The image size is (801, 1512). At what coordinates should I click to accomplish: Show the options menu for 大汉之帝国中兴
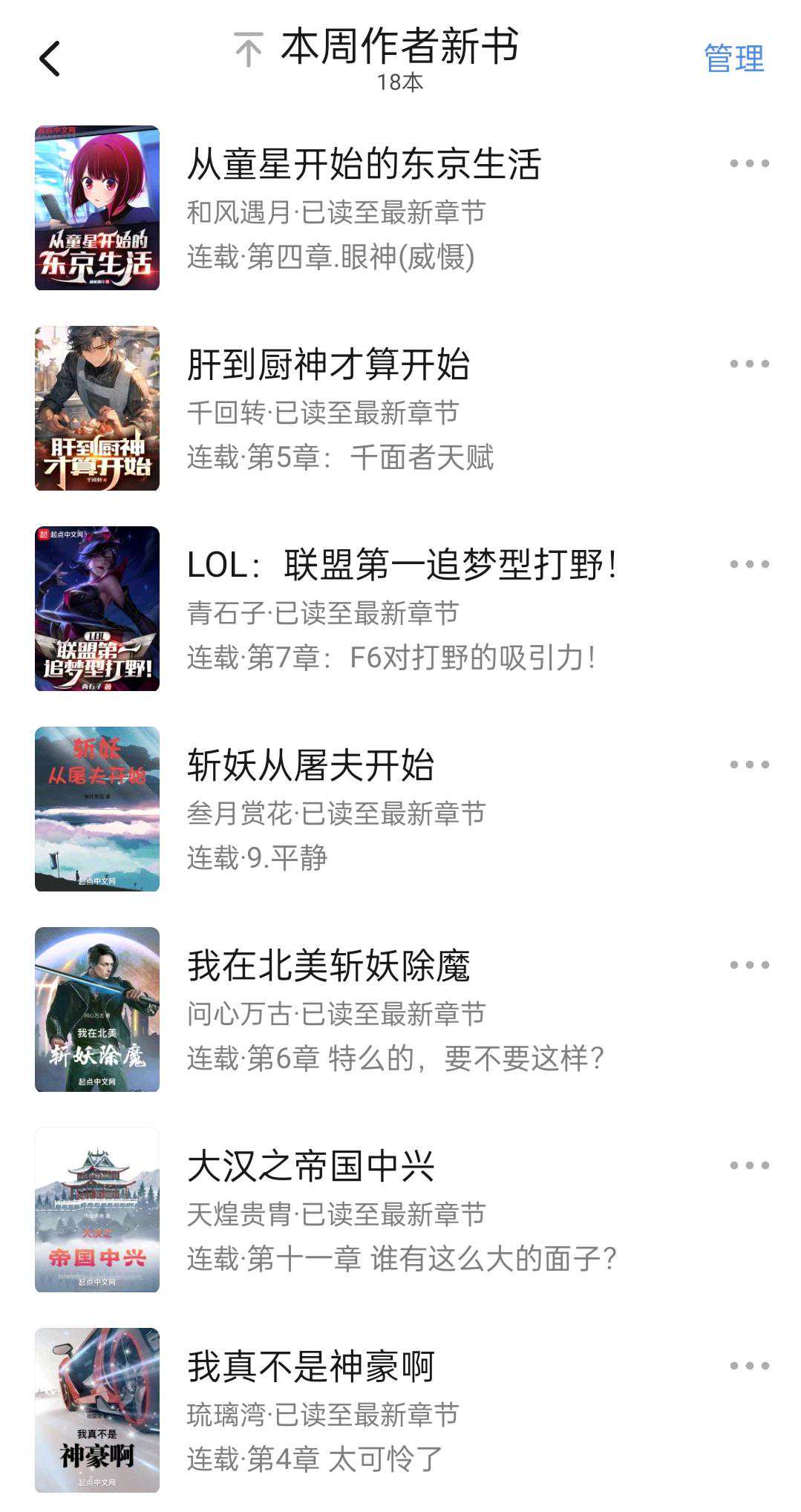point(749,1165)
